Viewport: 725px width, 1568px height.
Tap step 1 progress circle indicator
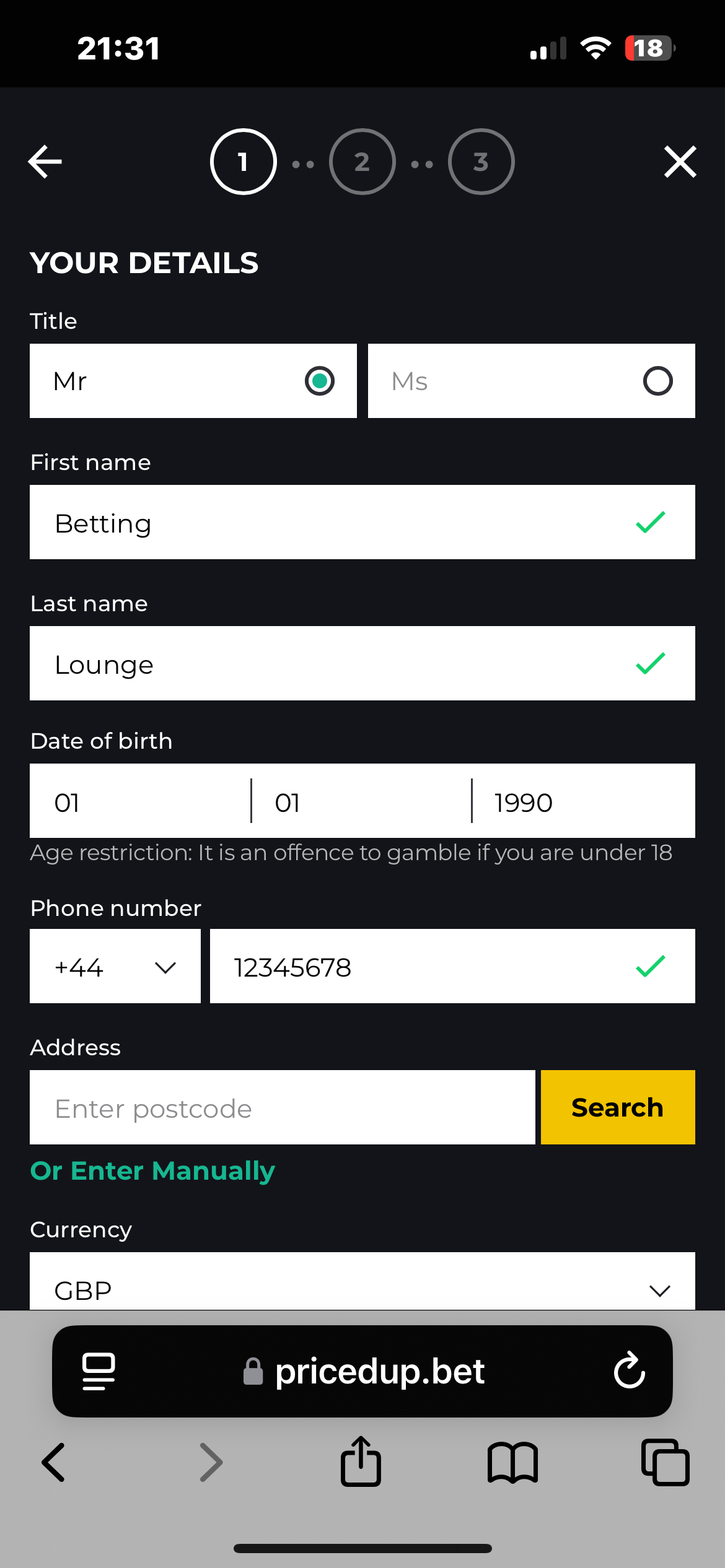243,162
